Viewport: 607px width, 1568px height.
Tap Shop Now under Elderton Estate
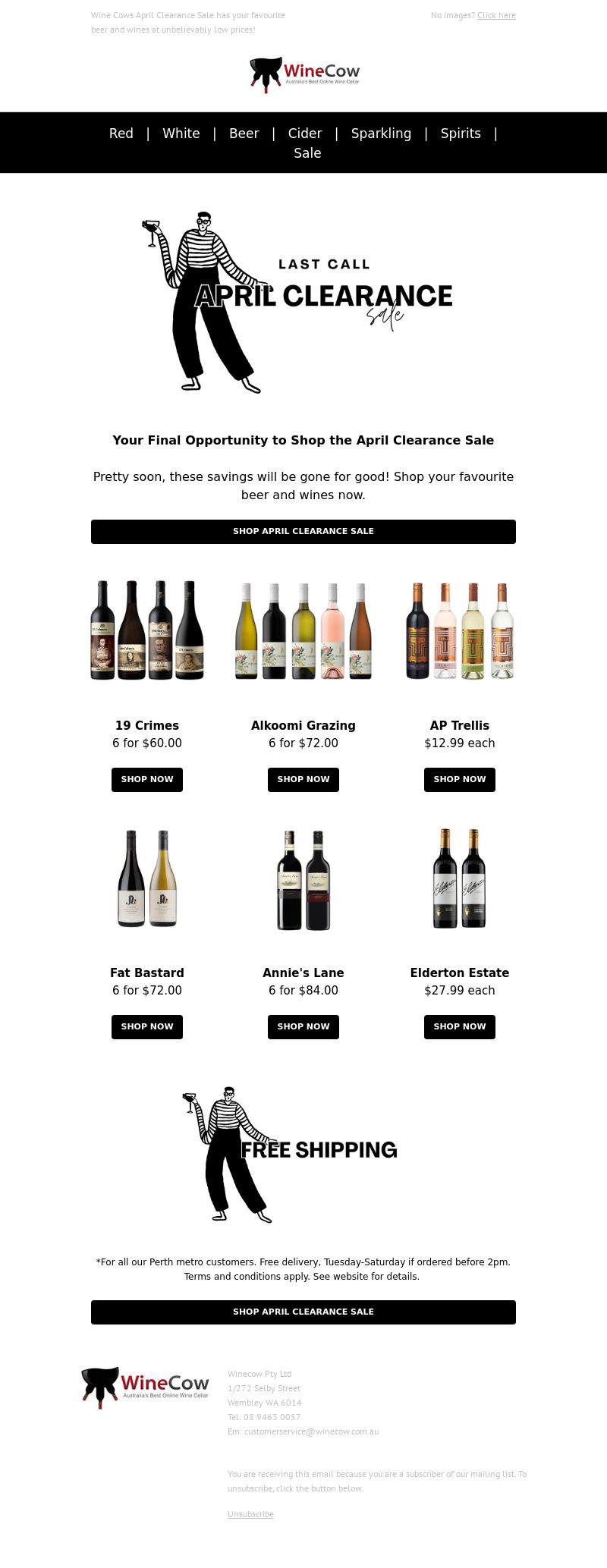(x=460, y=1026)
